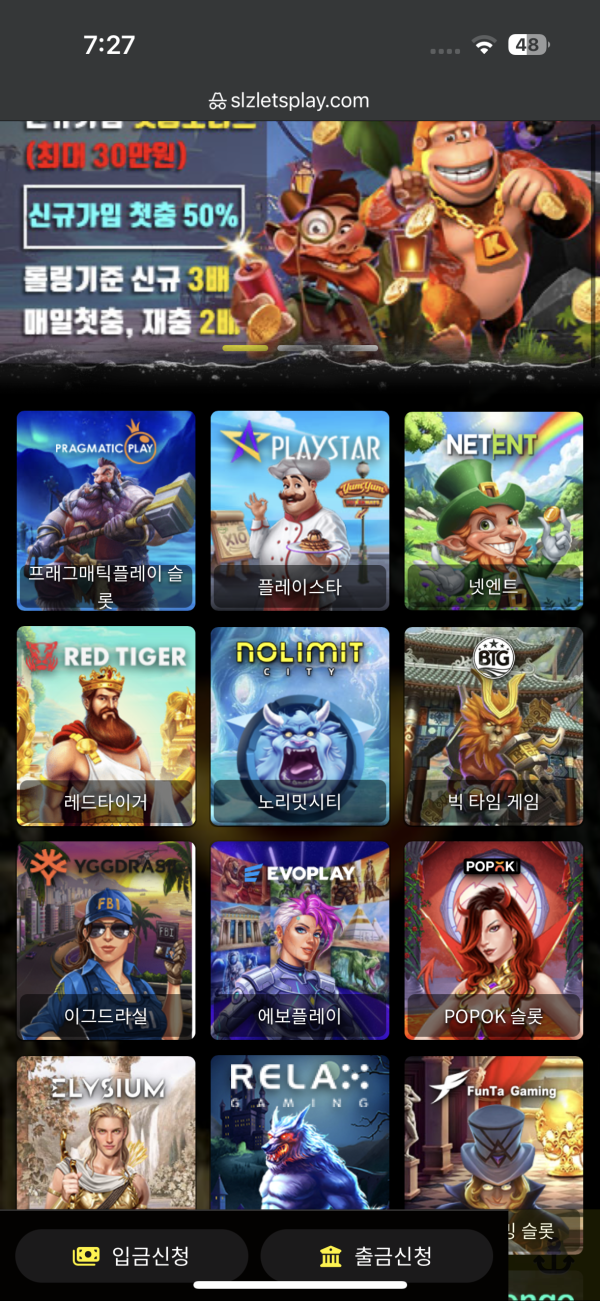Tap the 출금신청 withdrawal request button
600x1301 pixels.
377,1256
